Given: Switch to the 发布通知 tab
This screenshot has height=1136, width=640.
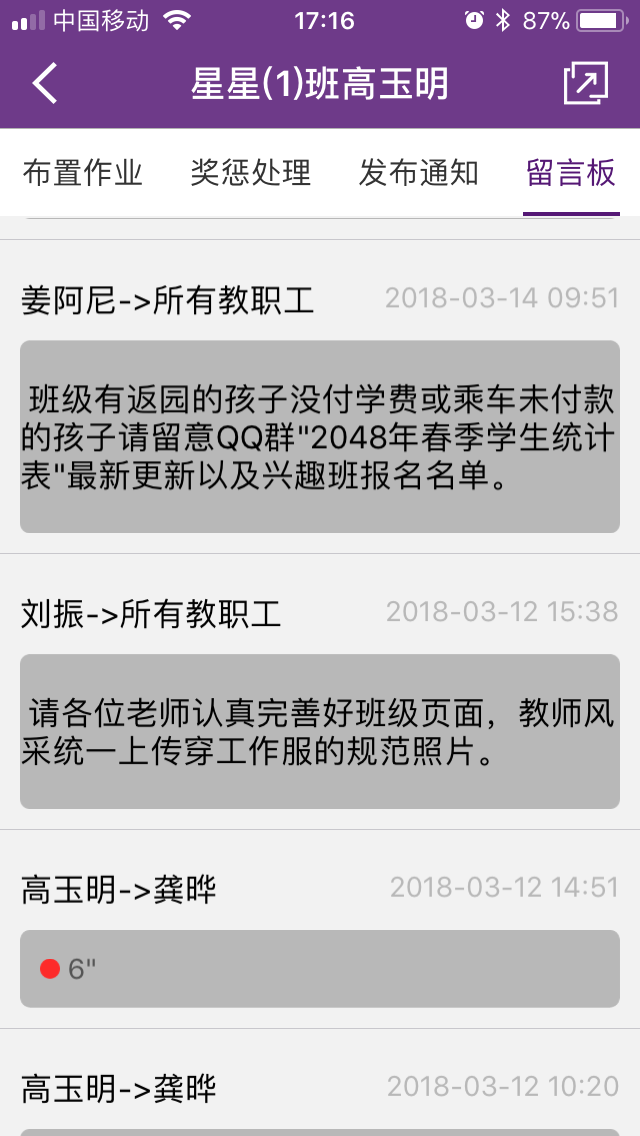Looking at the screenshot, I should [419, 173].
